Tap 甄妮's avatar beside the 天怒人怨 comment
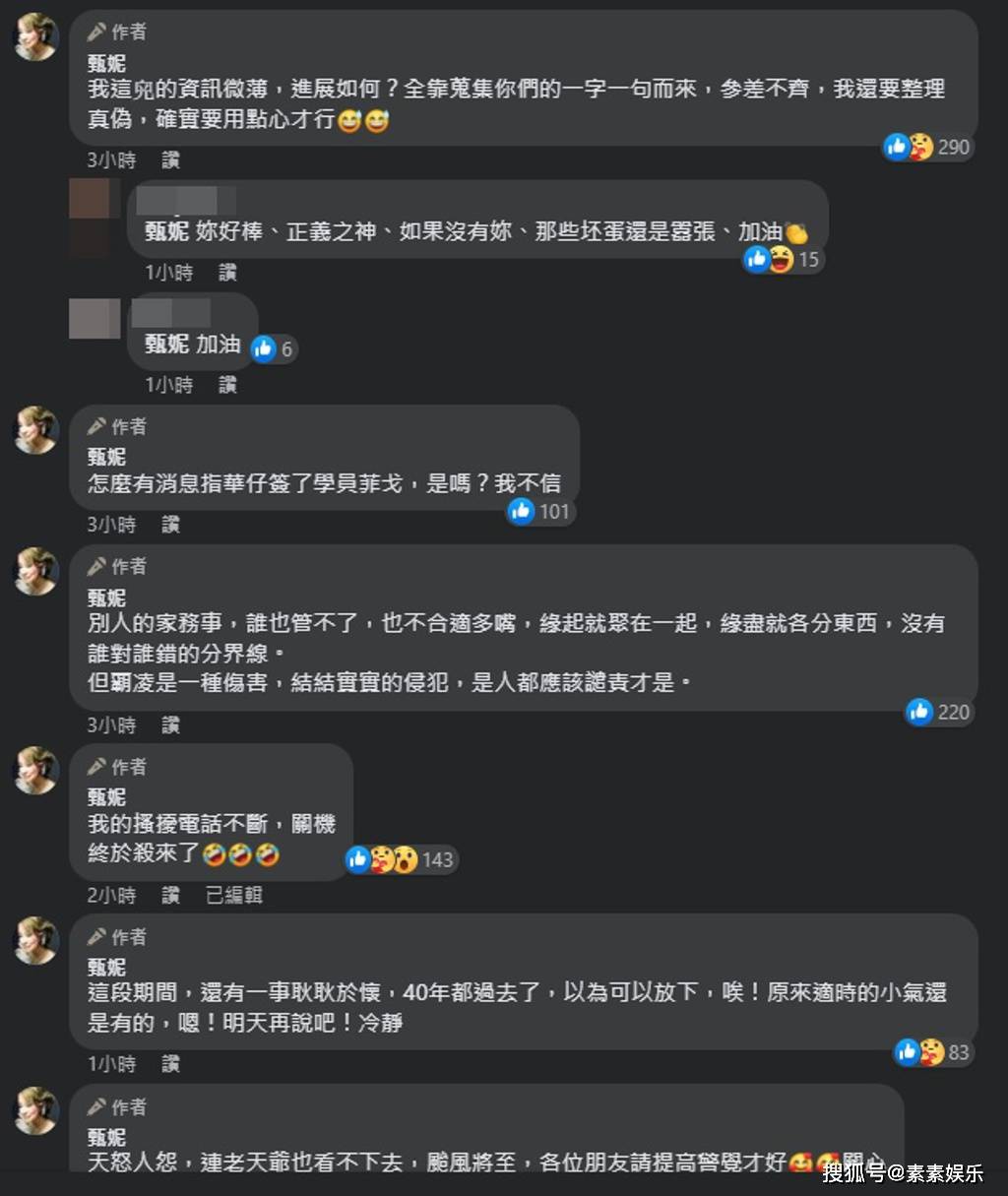Viewport: 1008px width, 1196px height. [x=36, y=1110]
